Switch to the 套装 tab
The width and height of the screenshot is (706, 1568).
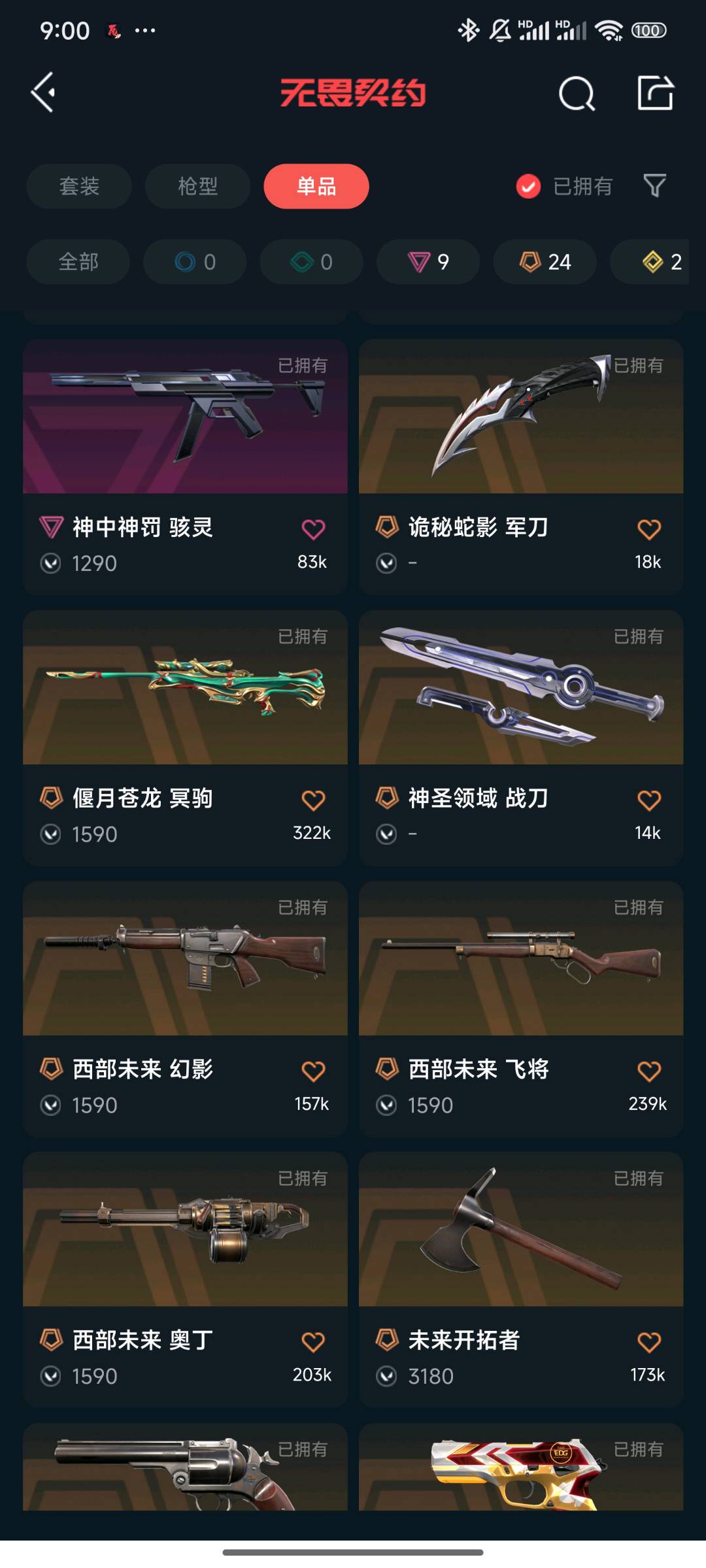79,186
